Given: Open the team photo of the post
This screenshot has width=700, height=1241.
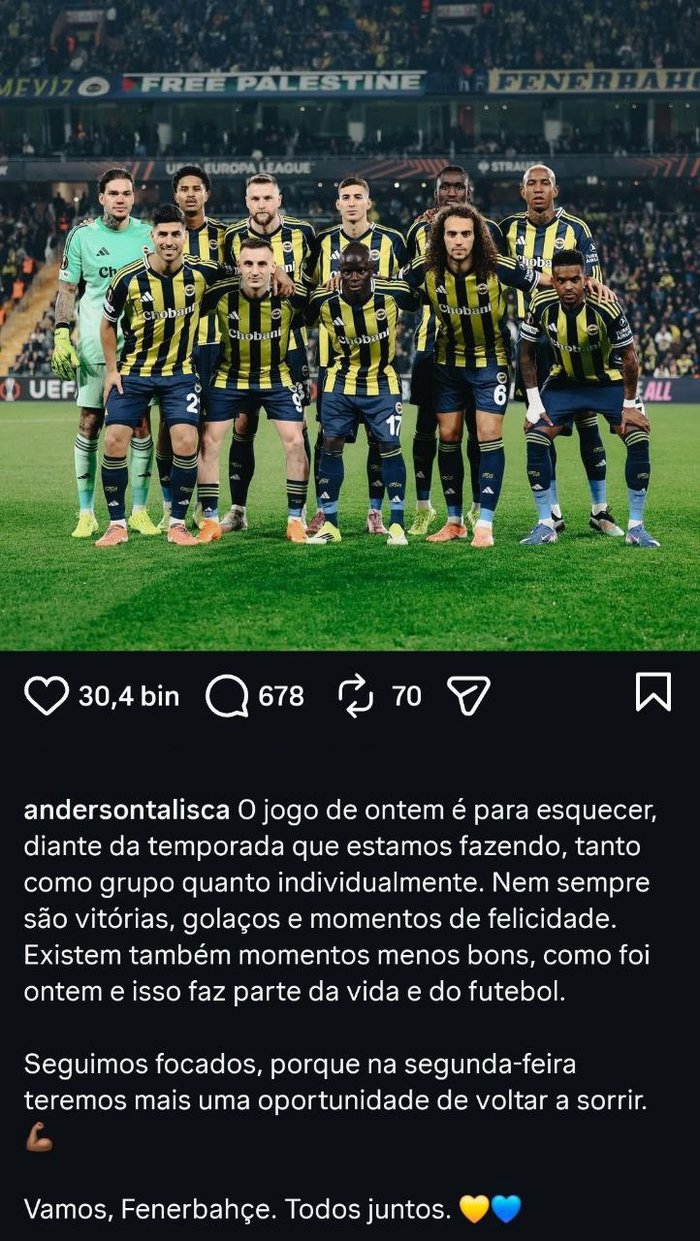Looking at the screenshot, I should [350, 325].
